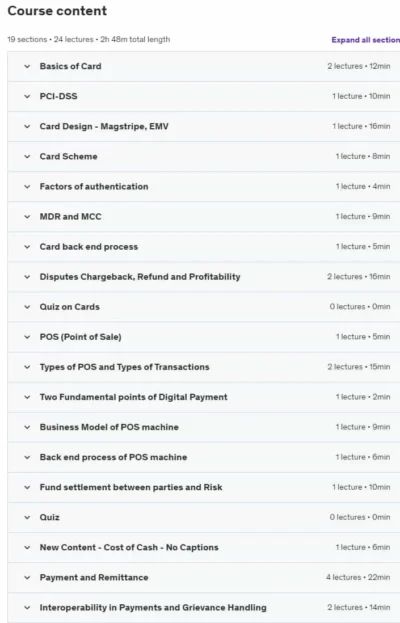
Task: Expand the Payment and Remittance section
Action: pos(203,577)
